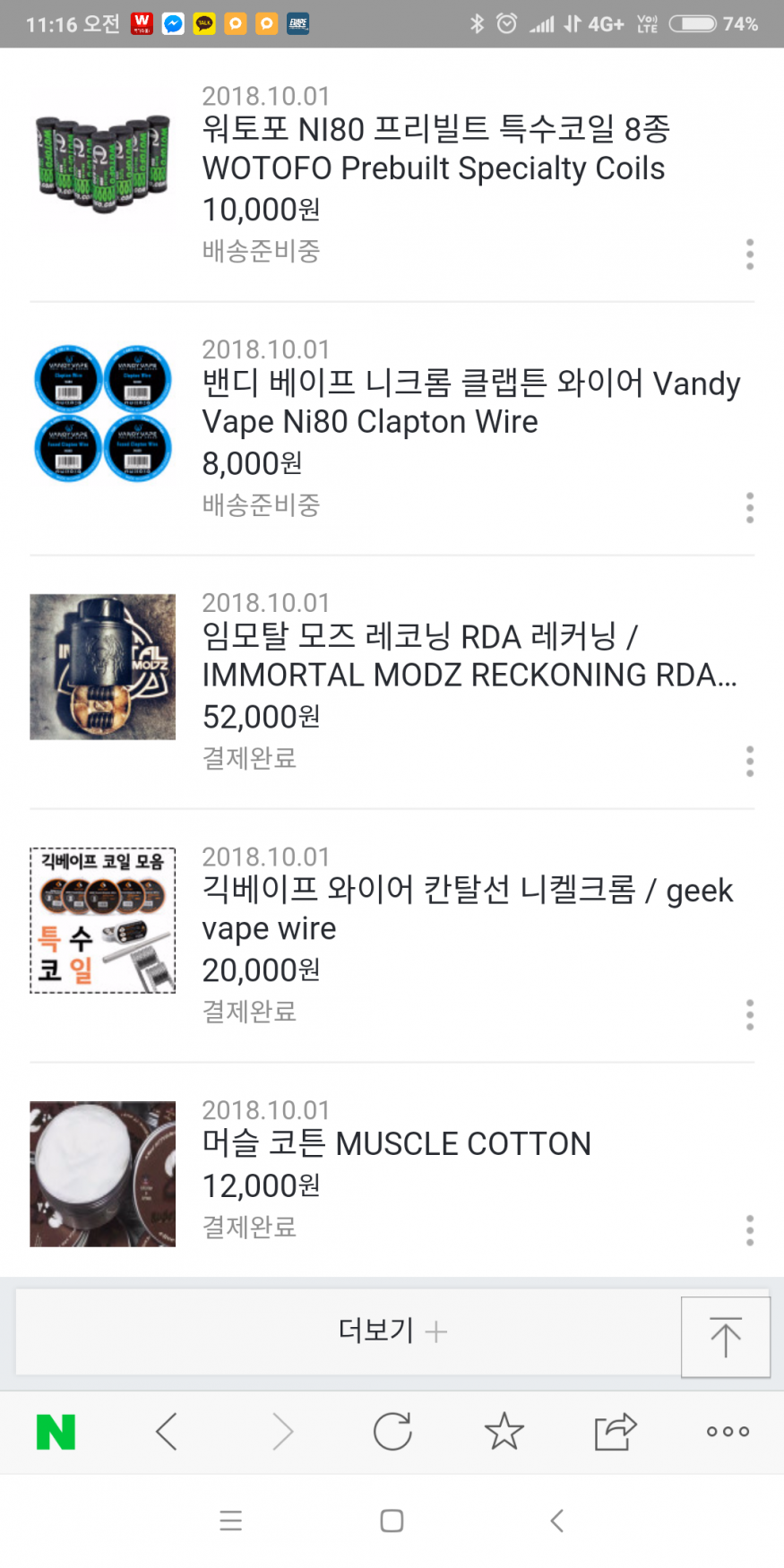Open options for the WOTOFO coils order
784x1568 pixels.
pos(750,254)
